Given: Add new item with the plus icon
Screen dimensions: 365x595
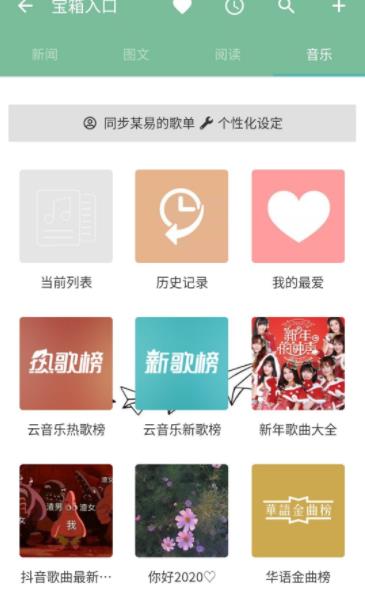Looking at the screenshot, I should 338,6.
